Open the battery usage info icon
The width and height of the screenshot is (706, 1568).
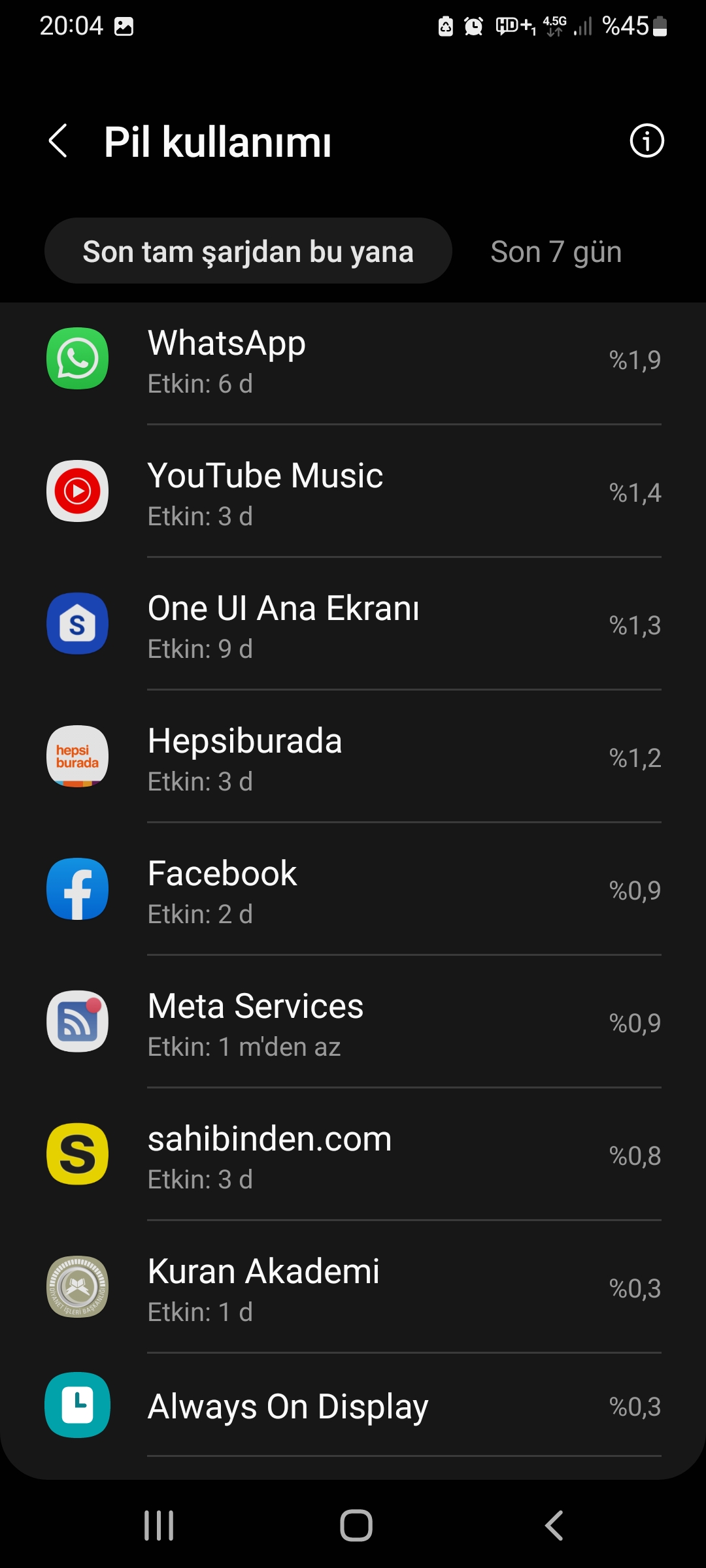[x=647, y=141]
